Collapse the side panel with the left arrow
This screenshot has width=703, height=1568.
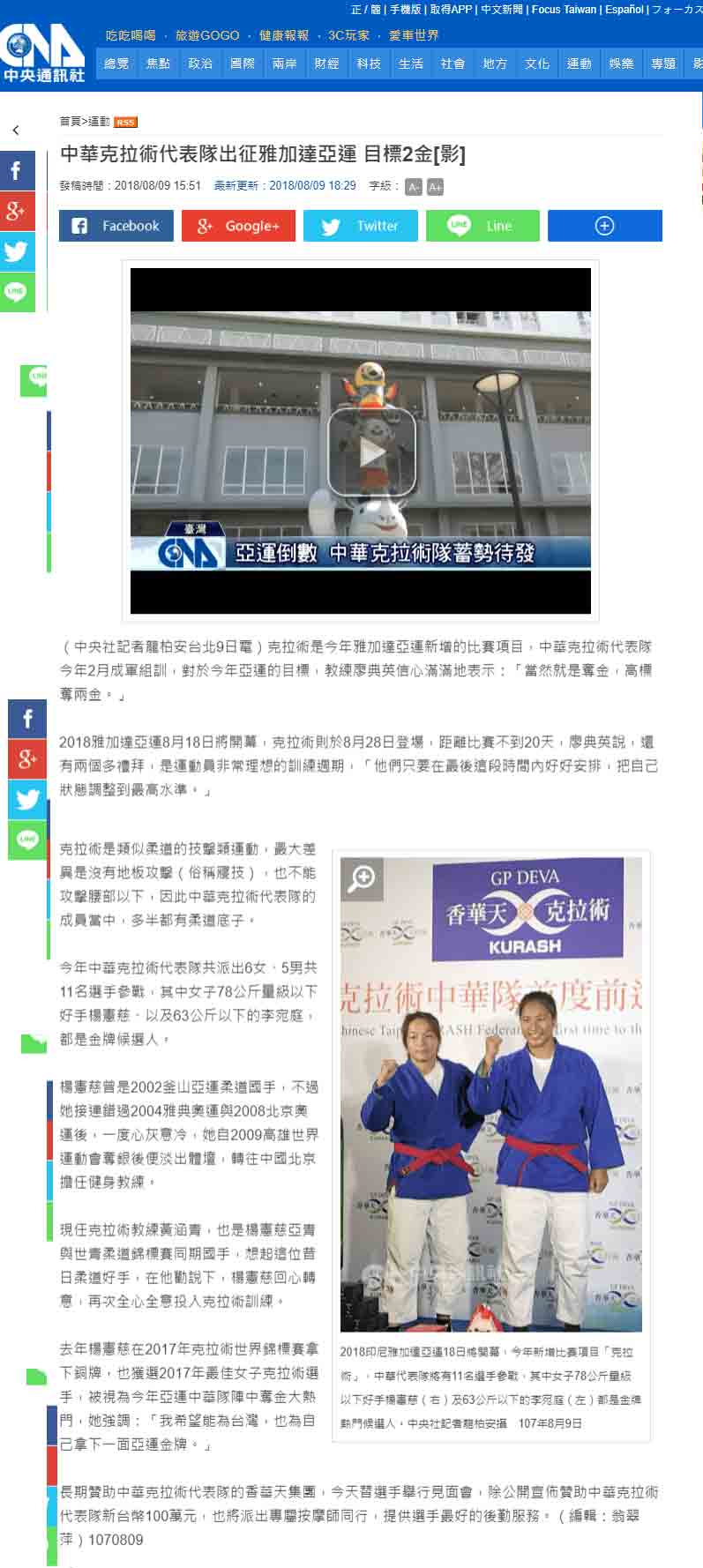coord(16,131)
